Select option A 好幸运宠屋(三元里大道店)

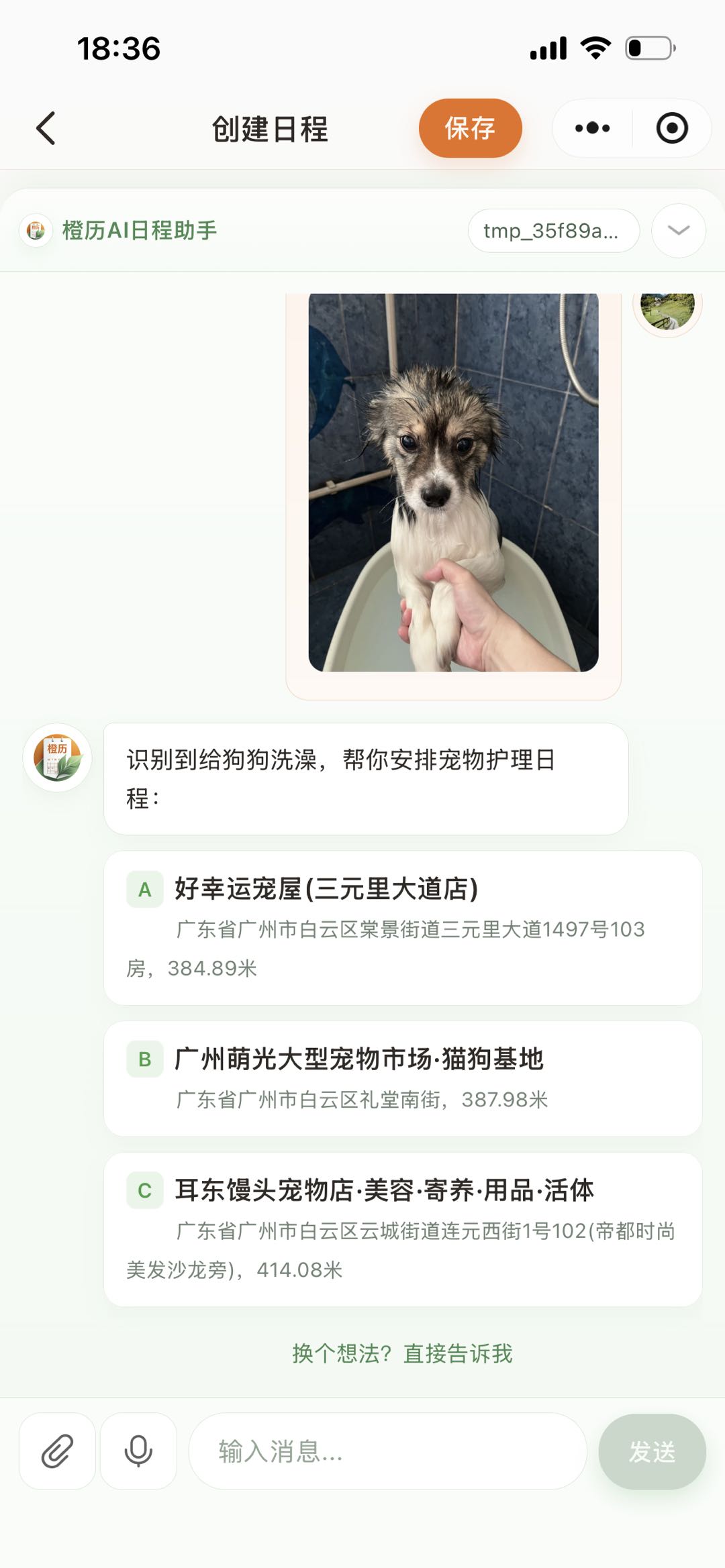pos(403,927)
